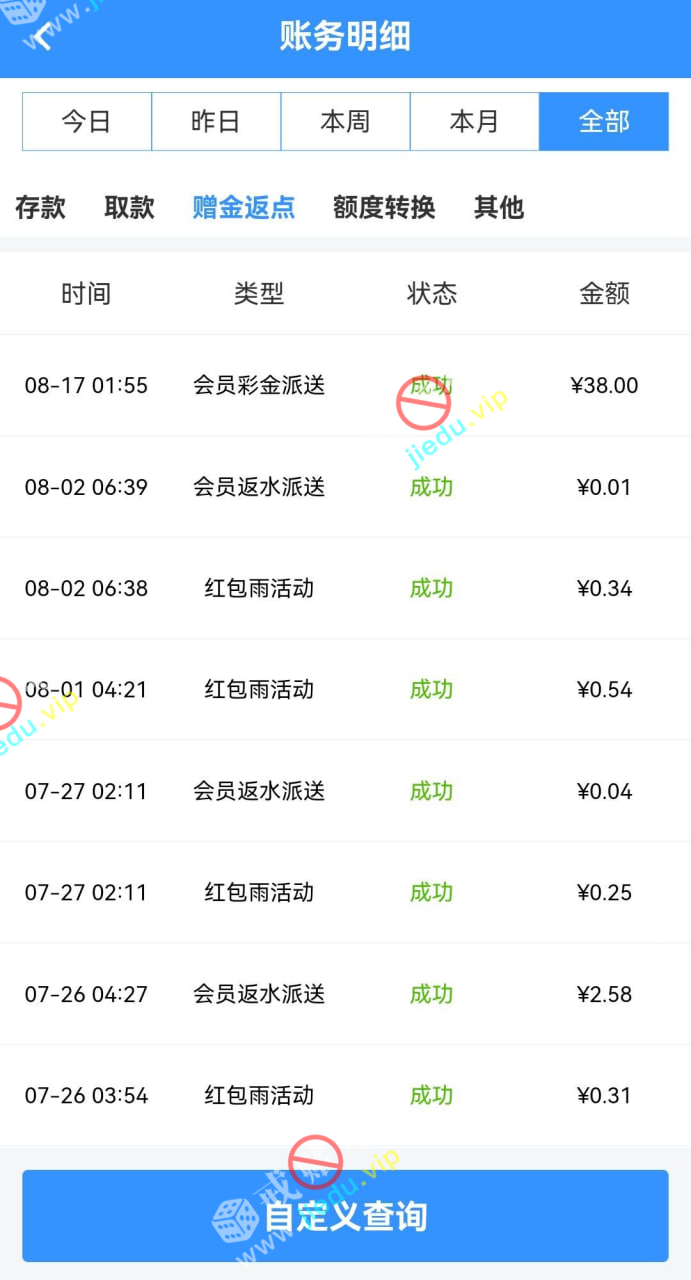The height and width of the screenshot is (1280, 691).
Task: Open the 额度转换 tab
Action: (x=384, y=207)
